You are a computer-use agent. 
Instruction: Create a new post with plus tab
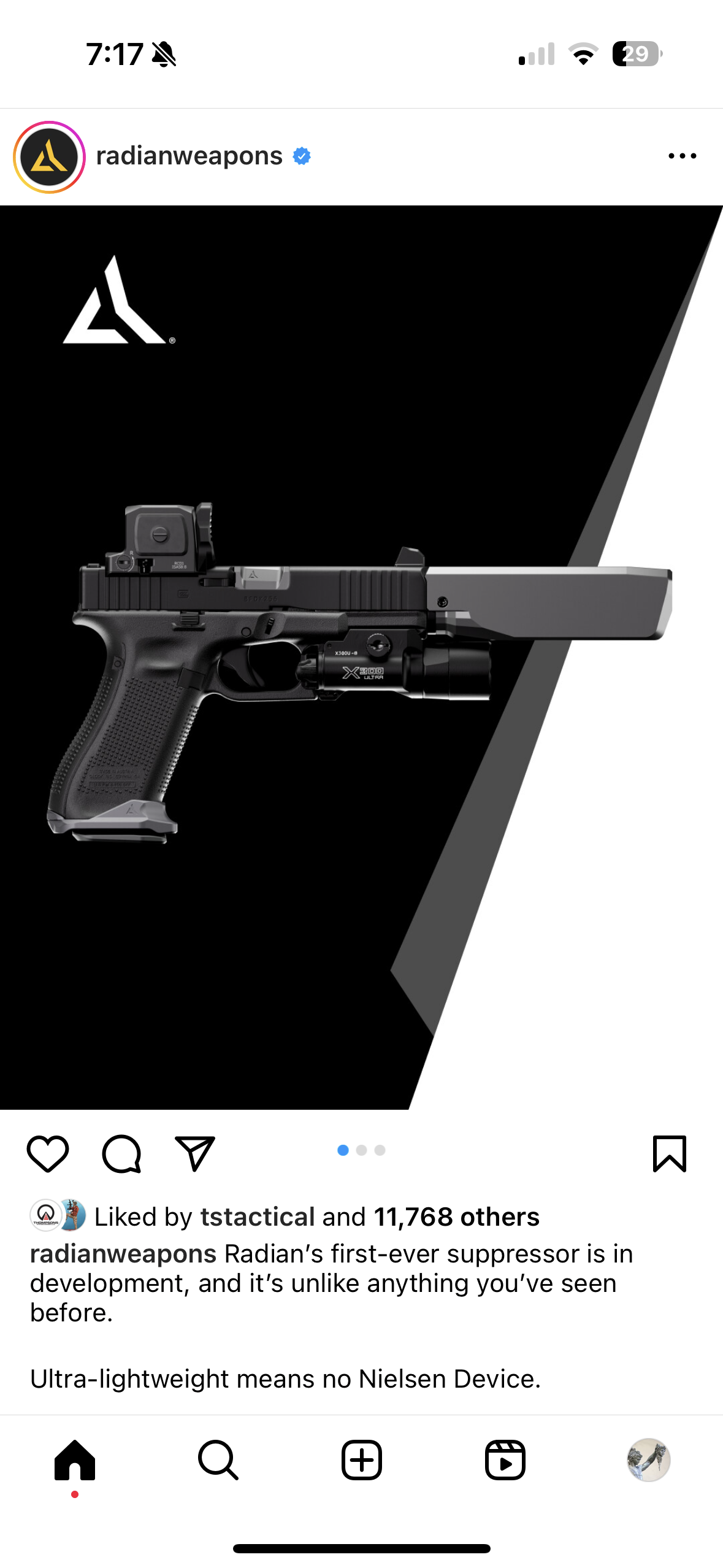click(362, 1460)
